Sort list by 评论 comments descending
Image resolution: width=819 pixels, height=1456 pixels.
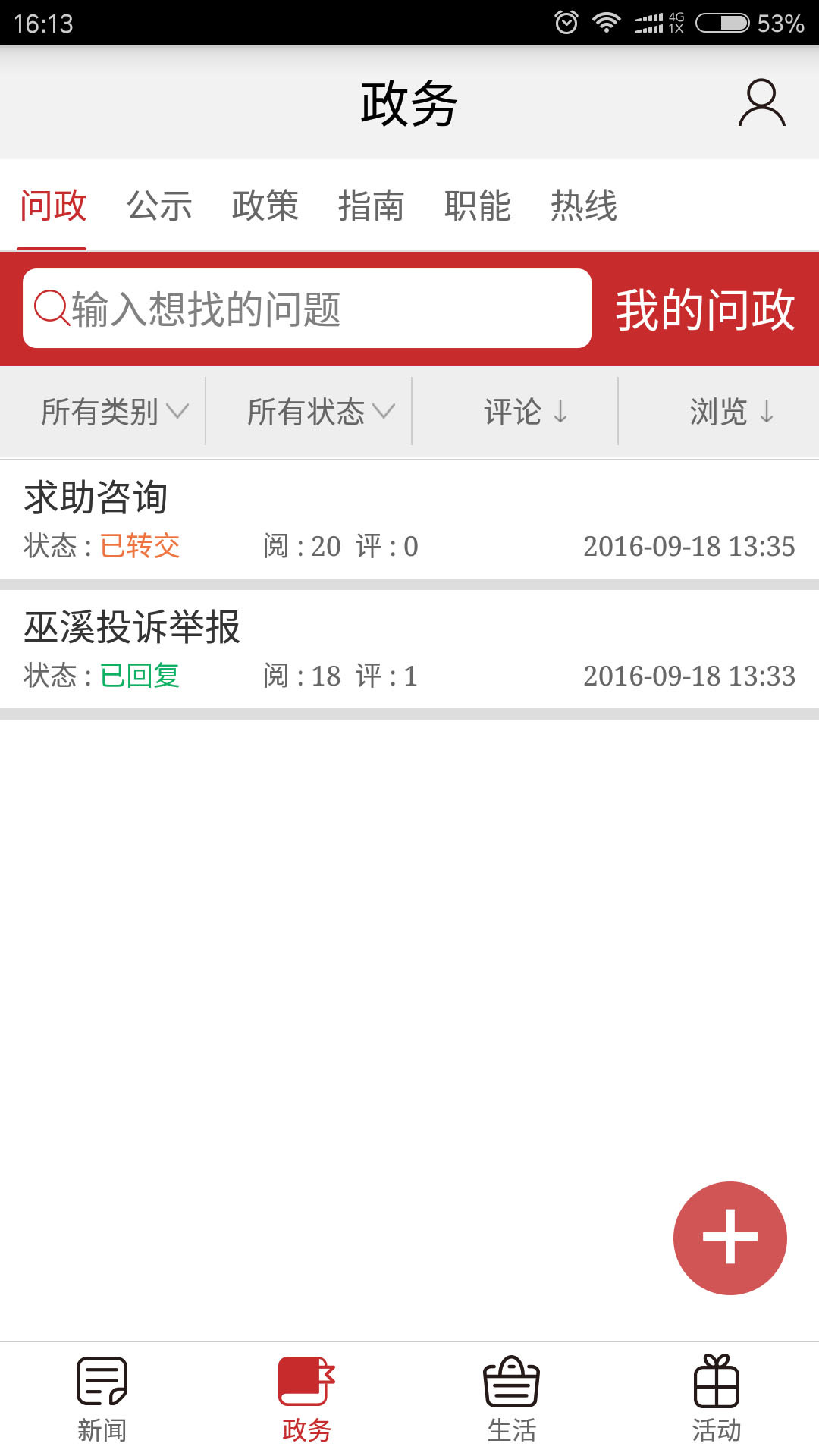click(x=526, y=412)
